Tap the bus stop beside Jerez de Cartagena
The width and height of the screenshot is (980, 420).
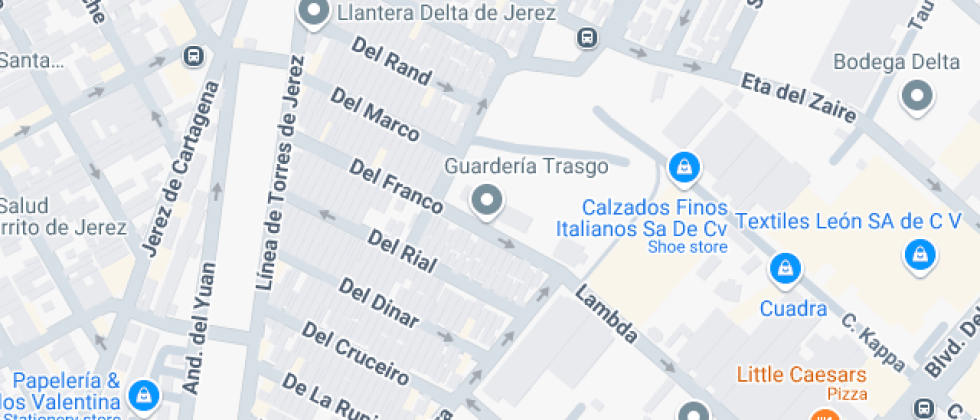pos(194,57)
